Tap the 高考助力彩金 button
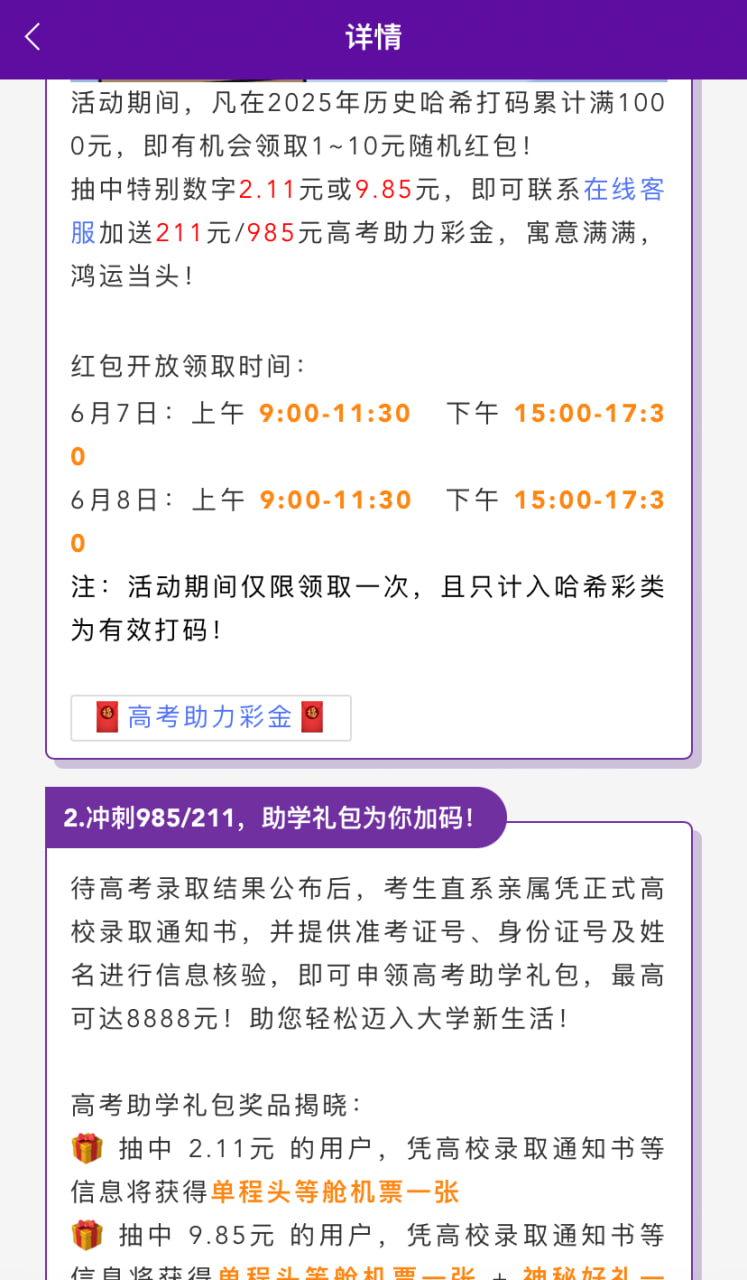Screen dimensions: 747x1280 [210, 717]
